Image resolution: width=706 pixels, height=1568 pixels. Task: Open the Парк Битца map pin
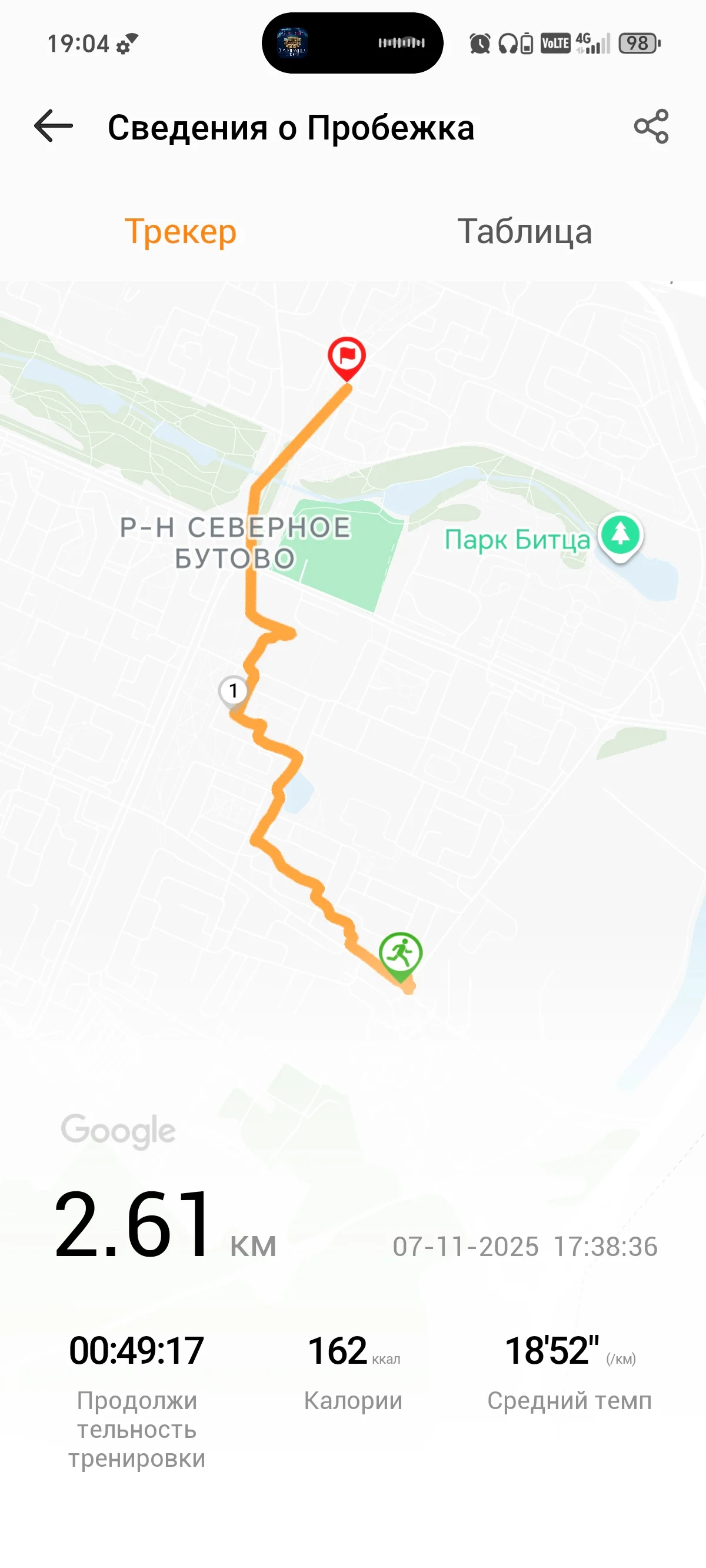620,536
